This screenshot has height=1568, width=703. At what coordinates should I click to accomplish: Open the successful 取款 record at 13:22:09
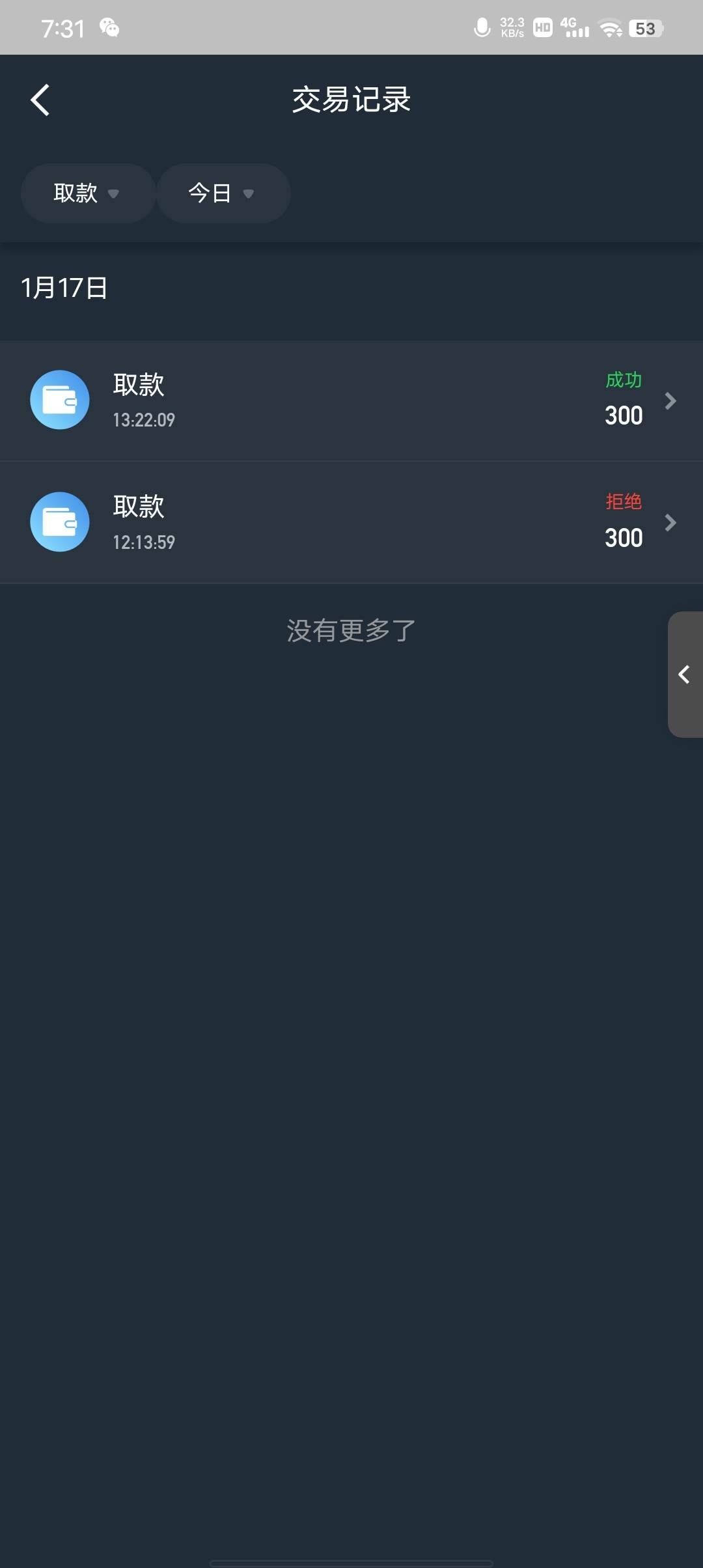pyautogui.click(x=351, y=400)
